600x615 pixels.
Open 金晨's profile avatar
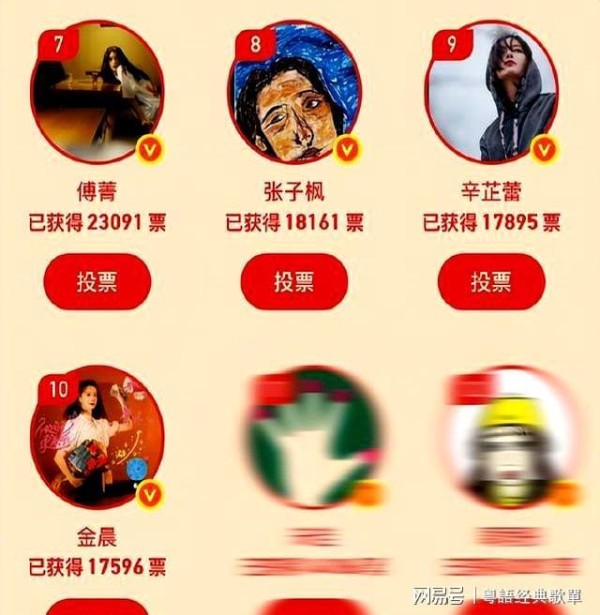point(97,437)
